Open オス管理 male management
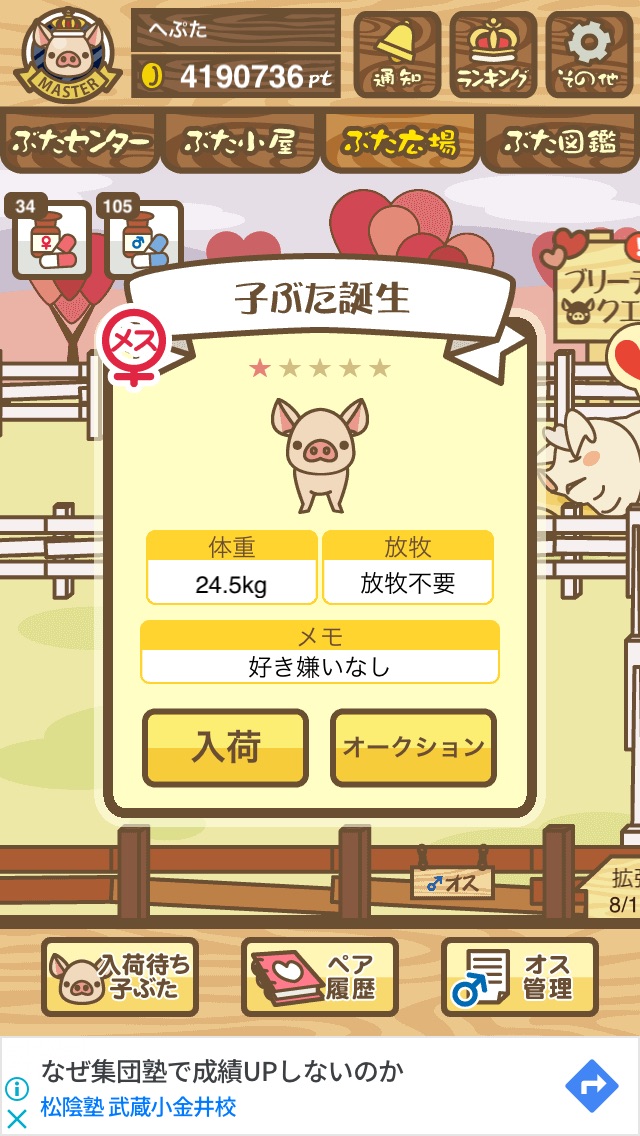 click(x=520, y=977)
